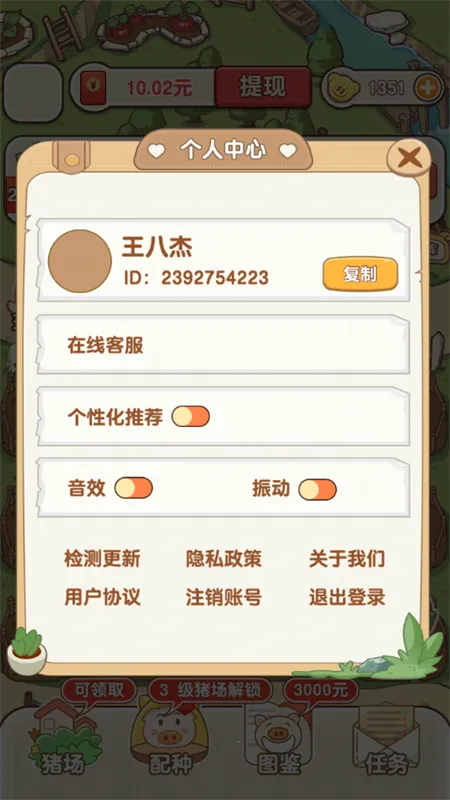Copy the user ID with 复制
The height and width of the screenshot is (800, 450).
click(360, 274)
